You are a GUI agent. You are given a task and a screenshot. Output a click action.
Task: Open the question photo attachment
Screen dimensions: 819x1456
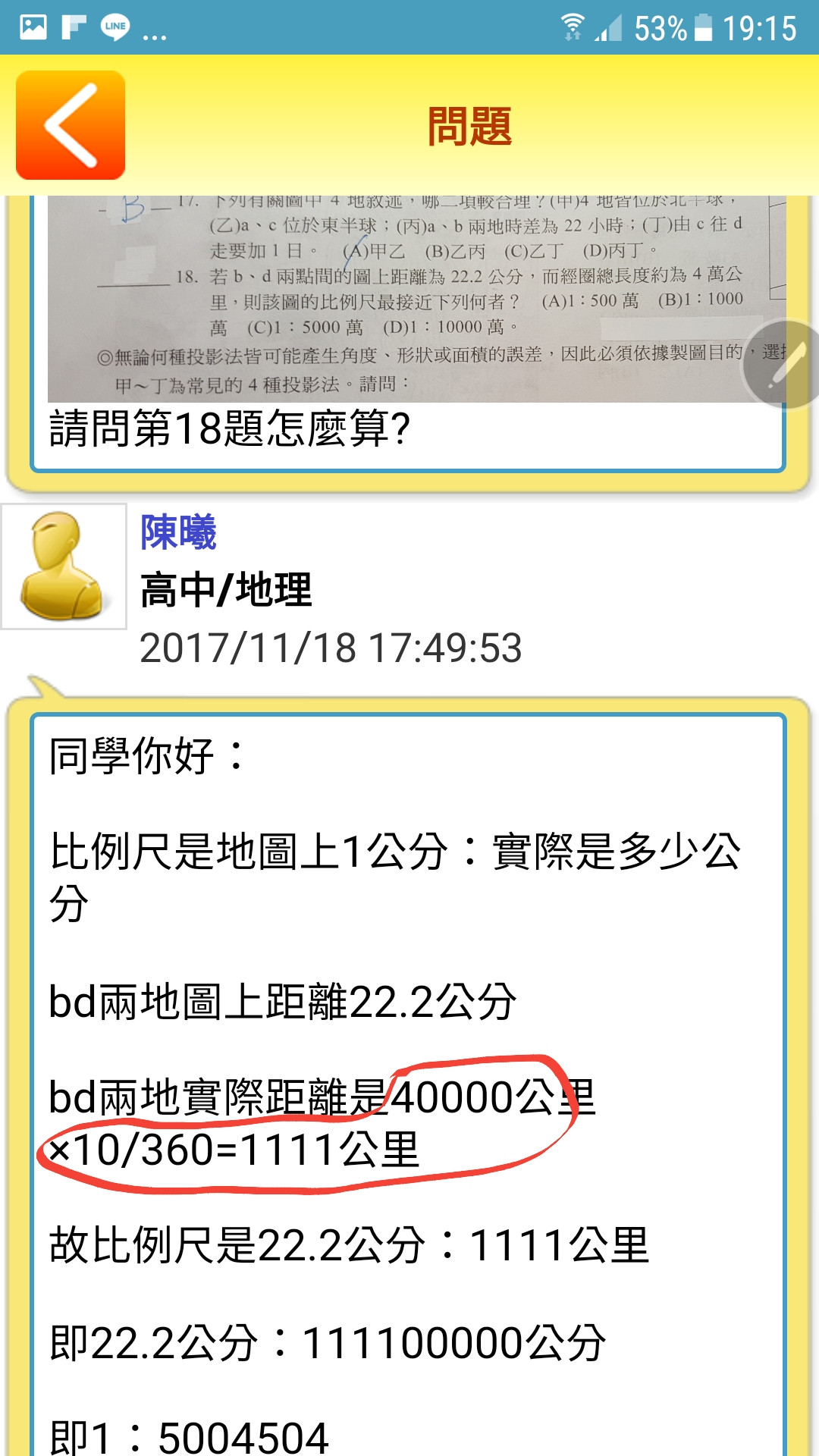pyautogui.click(x=394, y=300)
